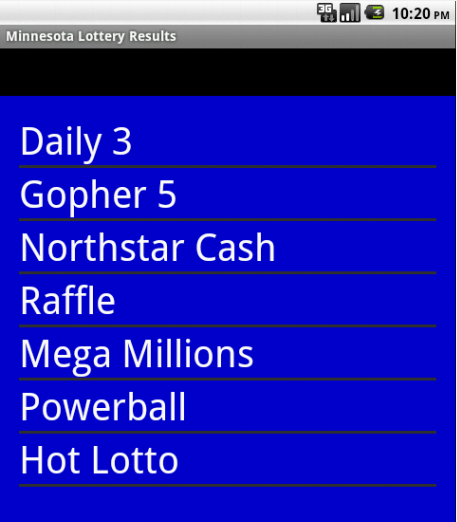Tap the Powerball row
The image size is (457, 522).
point(228,406)
